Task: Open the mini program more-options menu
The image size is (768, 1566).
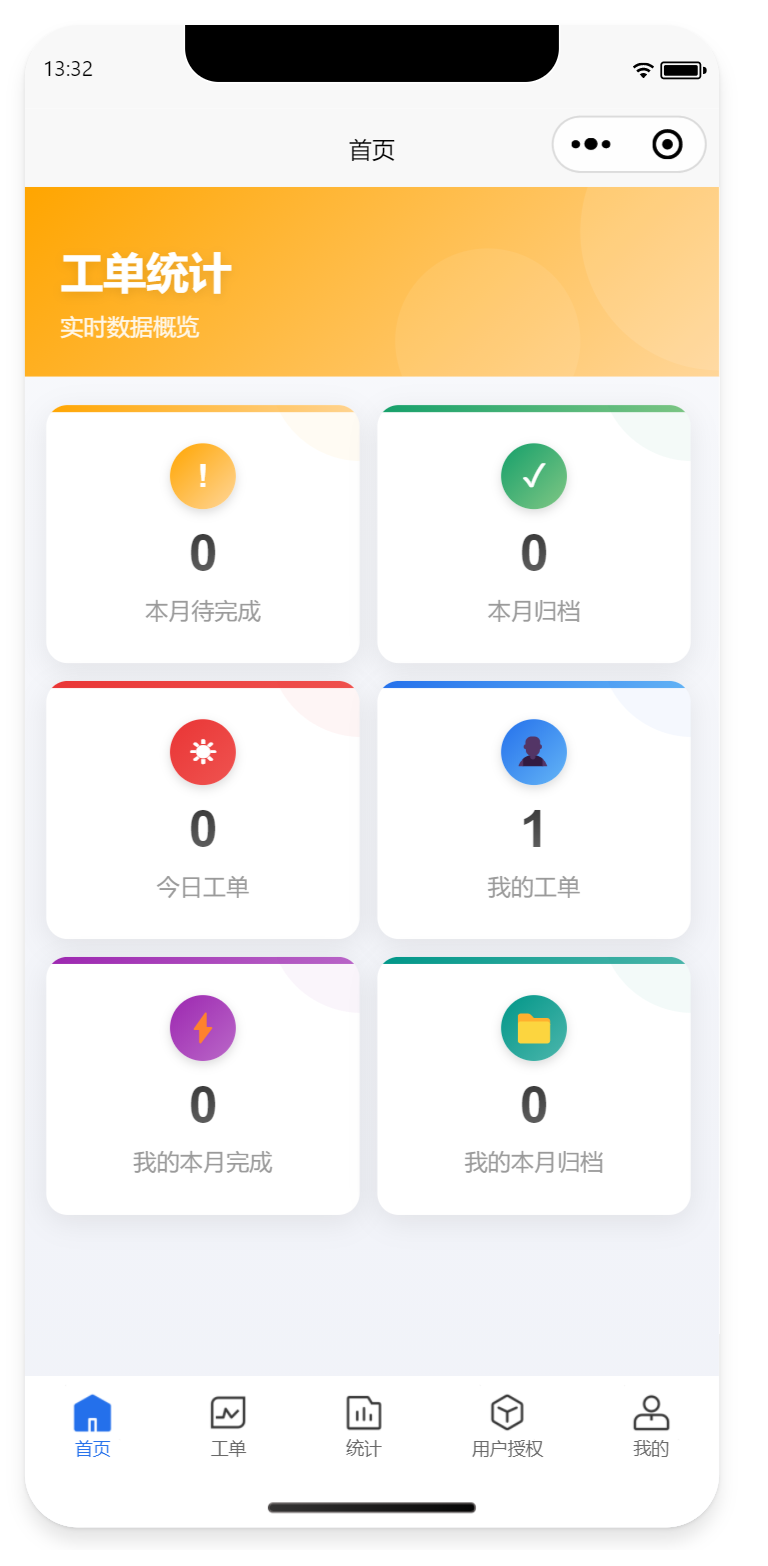Action: 591,144
